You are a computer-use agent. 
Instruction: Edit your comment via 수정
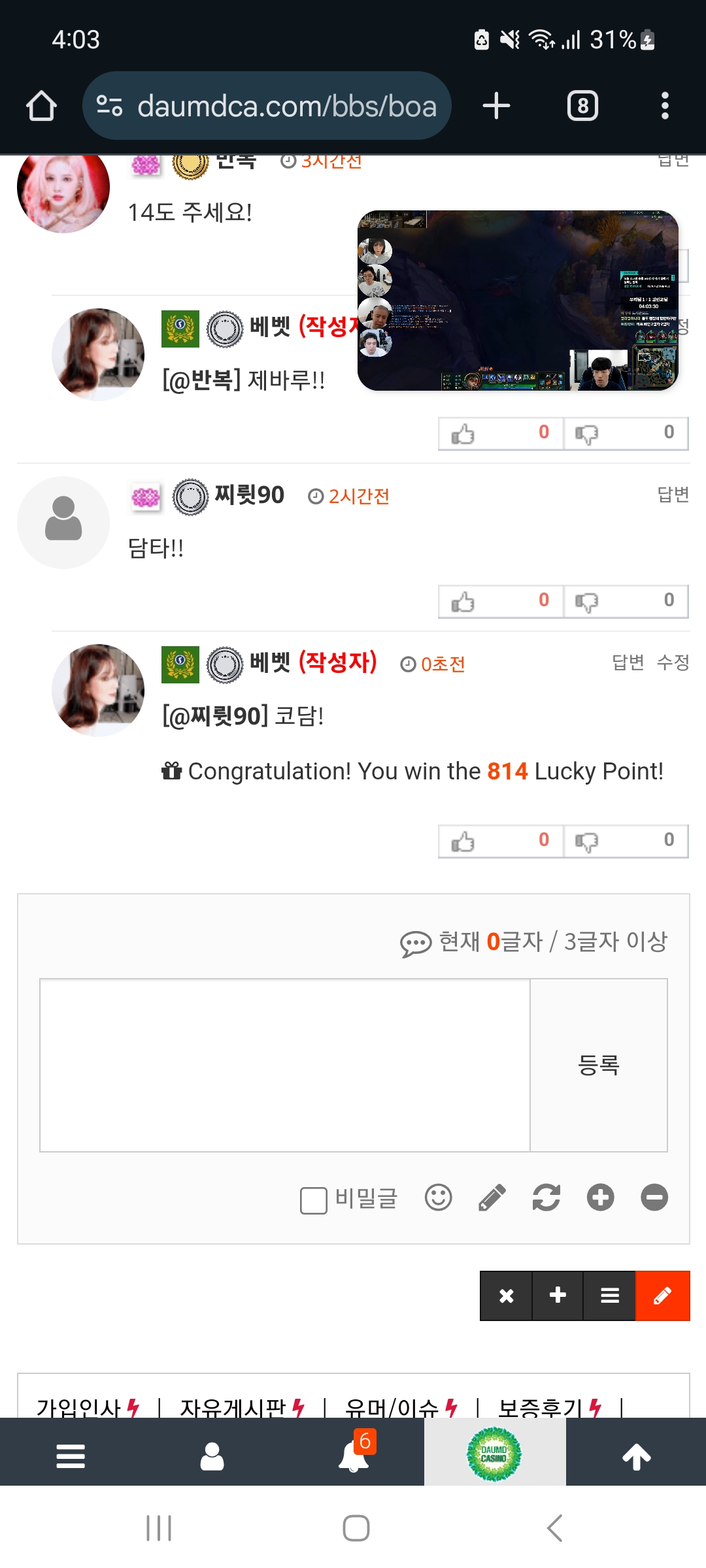673,662
